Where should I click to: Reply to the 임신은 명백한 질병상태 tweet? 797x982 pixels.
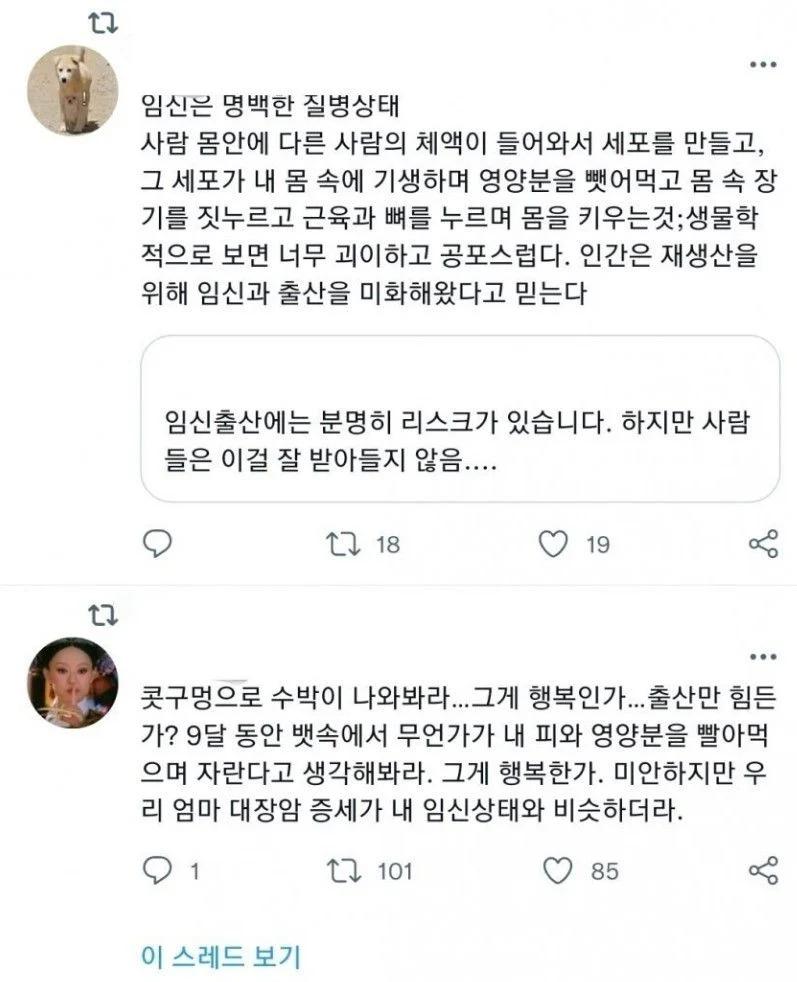click(x=158, y=543)
